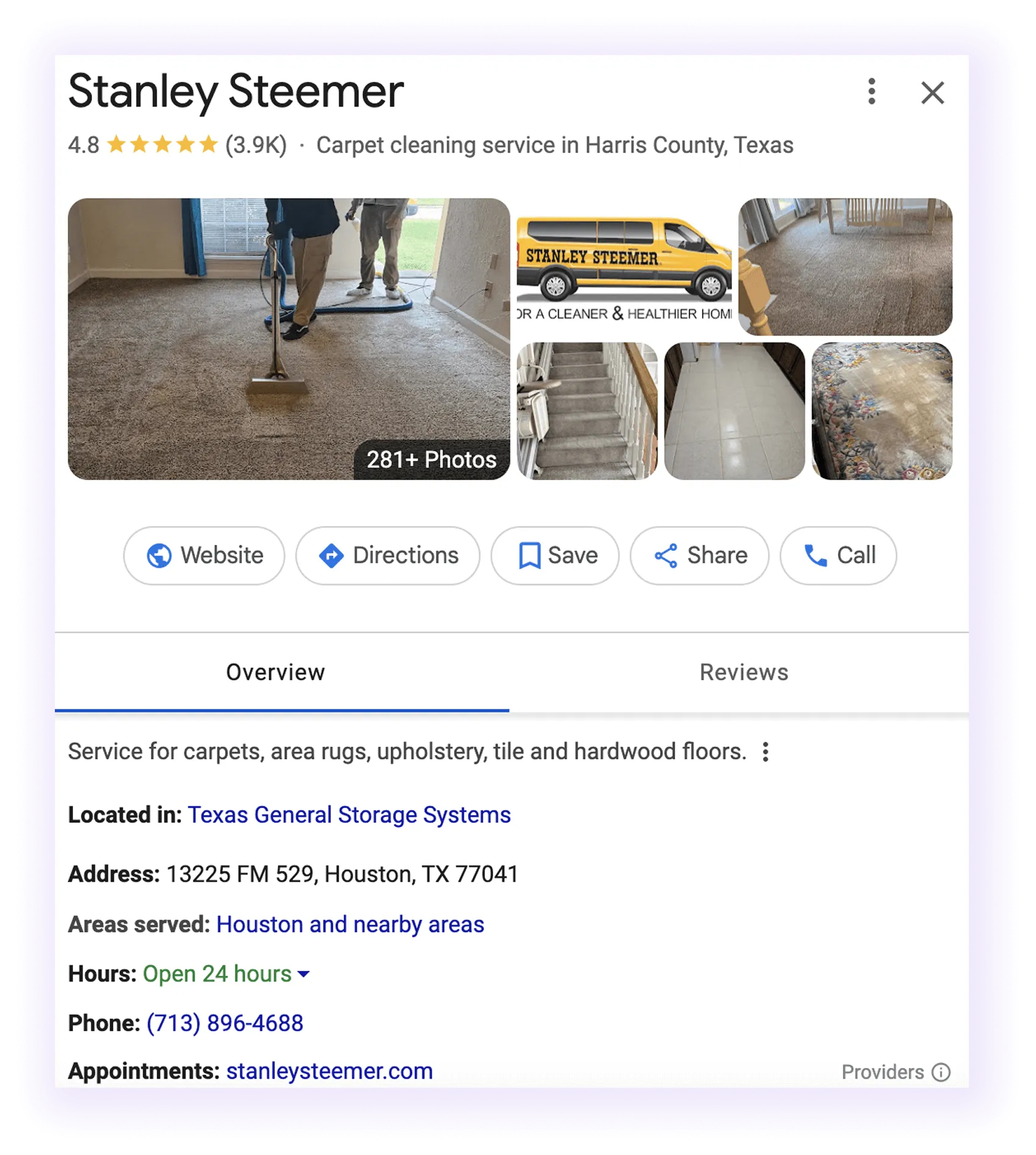Open stanleysteemer.com appointments link
The width and height of the screenshot is (1036, 1155).
[329, 1070]
